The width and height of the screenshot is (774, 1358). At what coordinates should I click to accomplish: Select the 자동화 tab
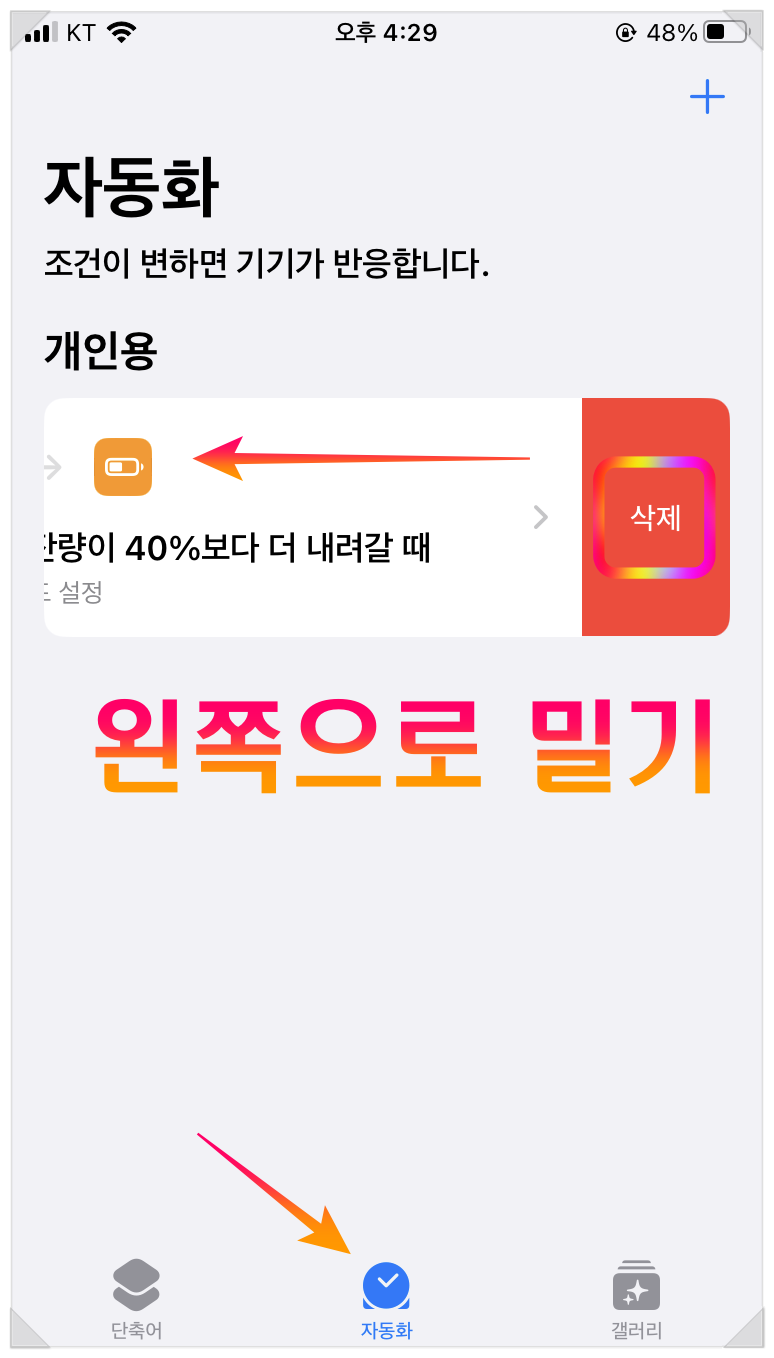[x=387, y=1299]
